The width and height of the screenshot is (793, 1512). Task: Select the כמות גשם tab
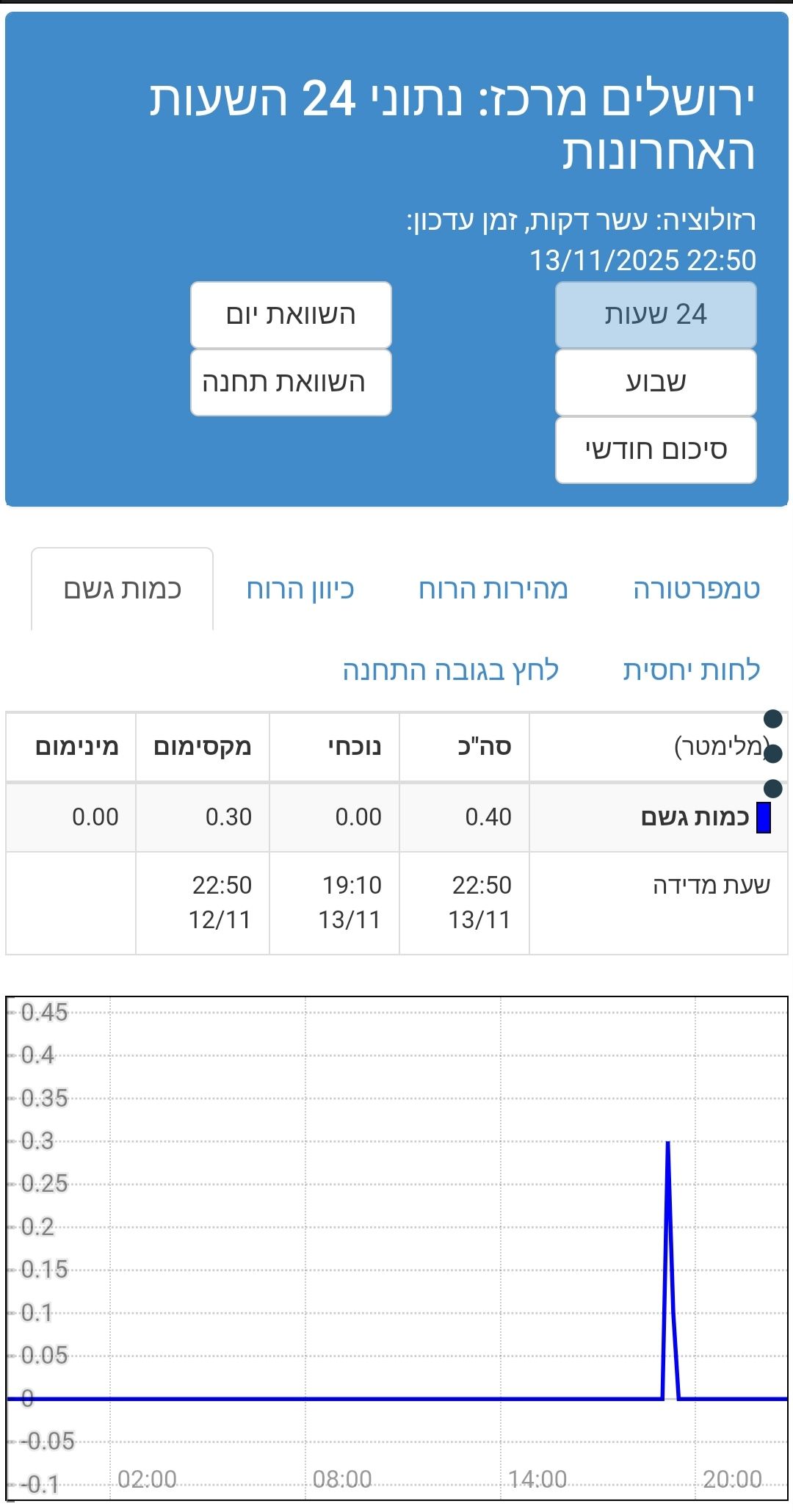coord(123,589)
